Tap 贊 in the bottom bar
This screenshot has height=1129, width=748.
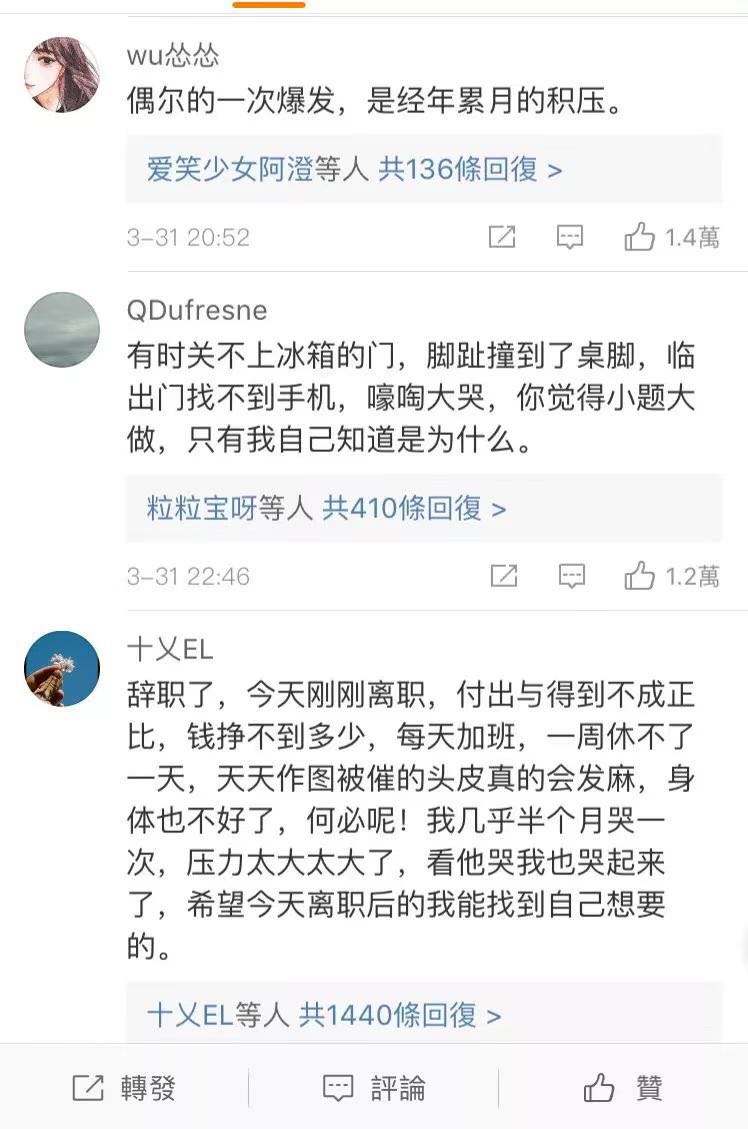coord(624,1088)
